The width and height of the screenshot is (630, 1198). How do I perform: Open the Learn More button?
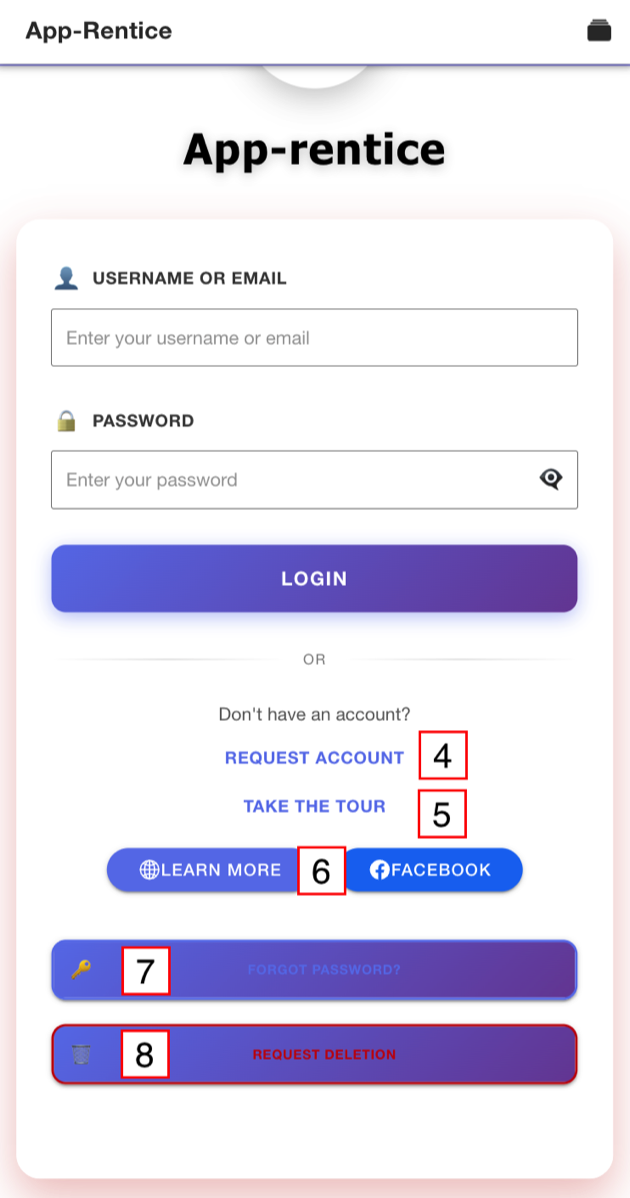click(x=210, y=869)
